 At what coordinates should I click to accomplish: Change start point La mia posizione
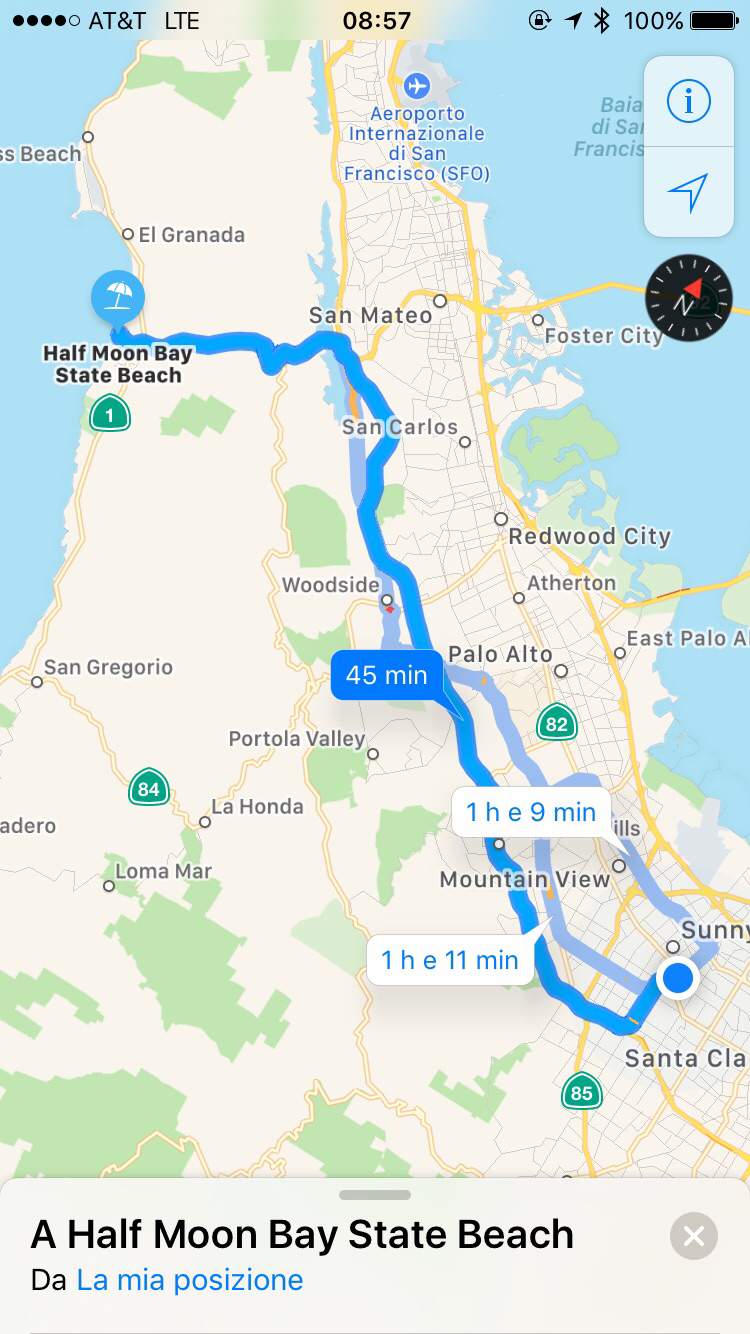coord(190,1280)
